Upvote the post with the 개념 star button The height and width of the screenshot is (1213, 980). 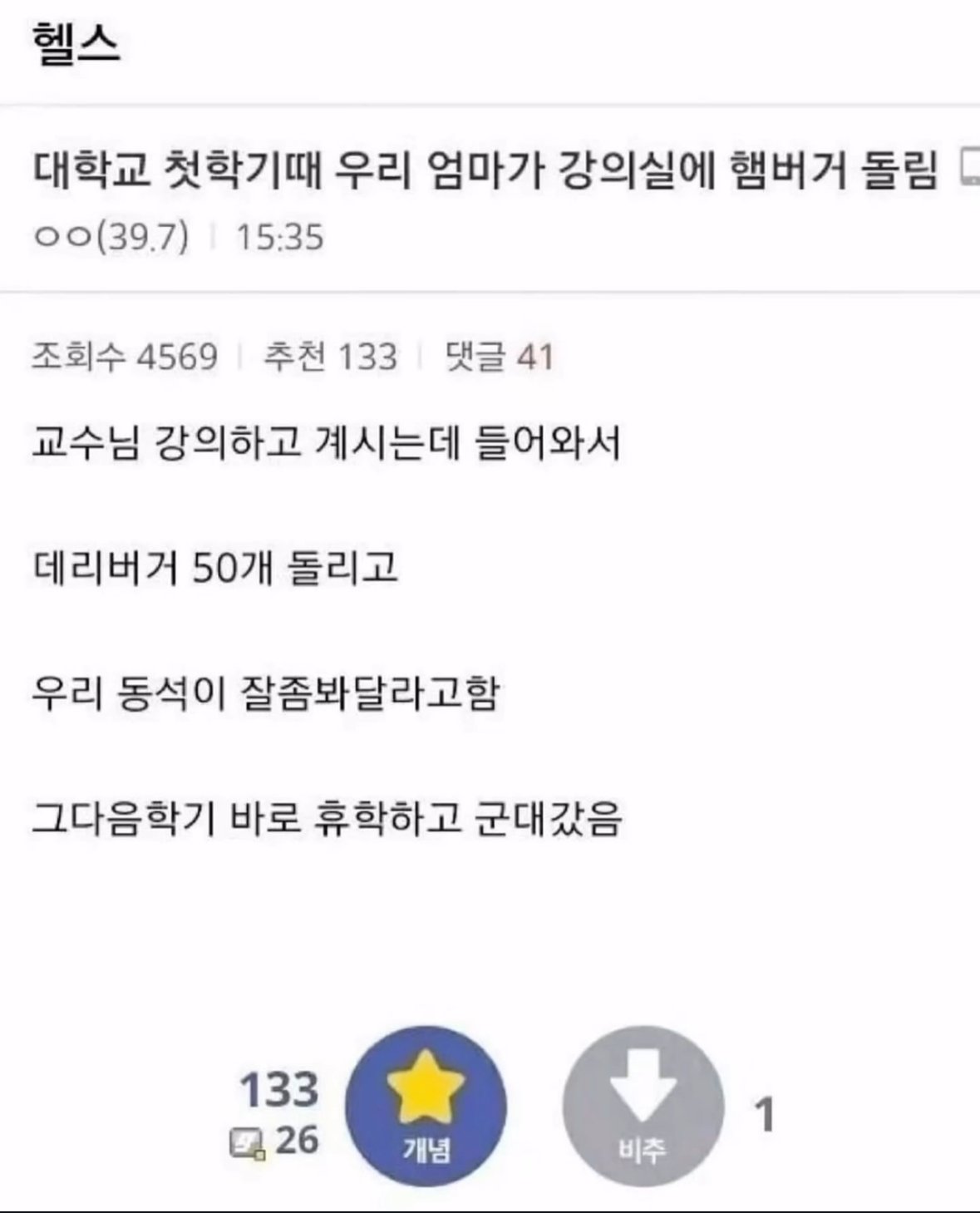point(426,1106)
